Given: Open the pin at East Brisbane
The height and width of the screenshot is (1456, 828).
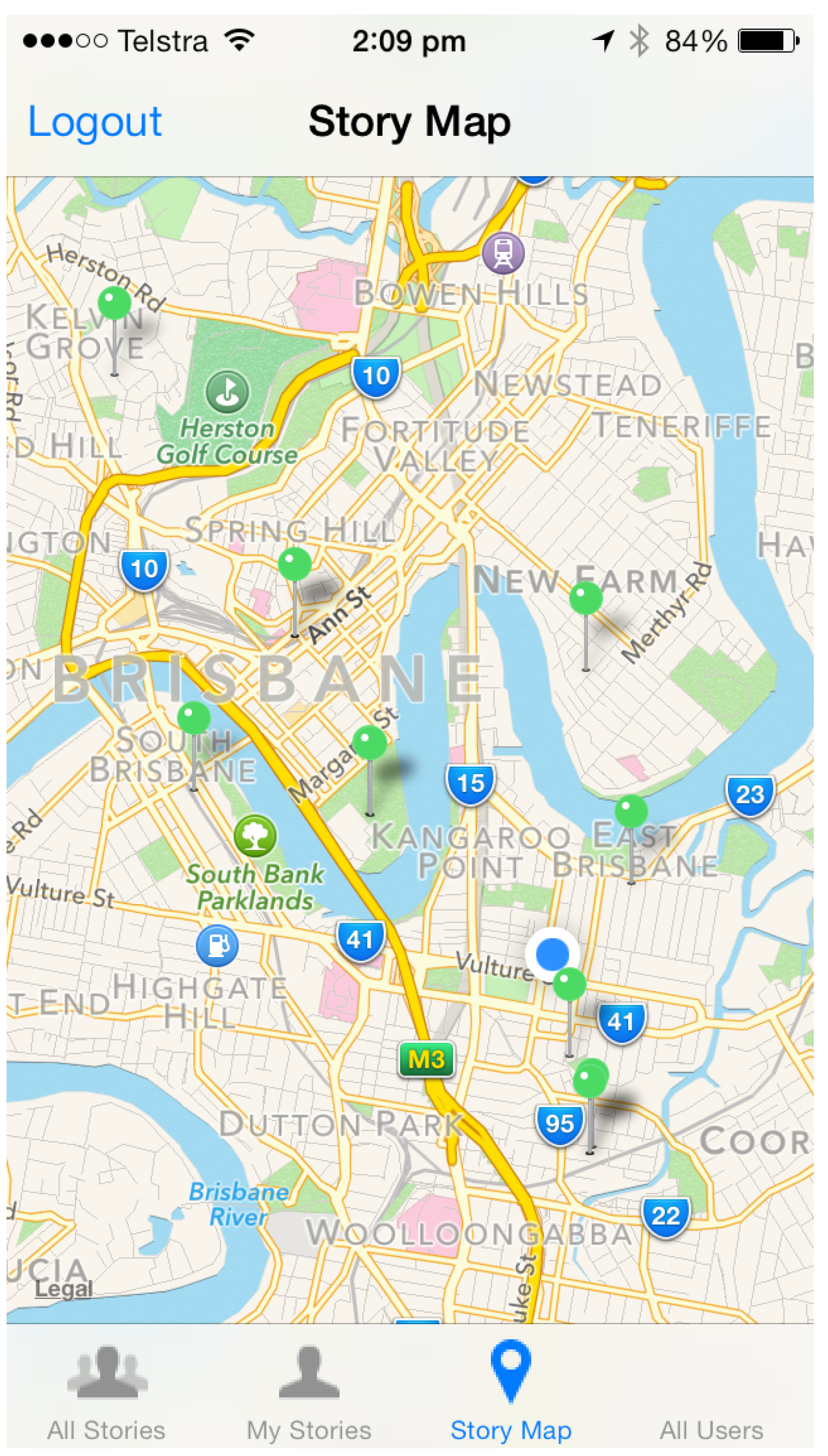Looking at the screenshot, I should tap(631, 811).
